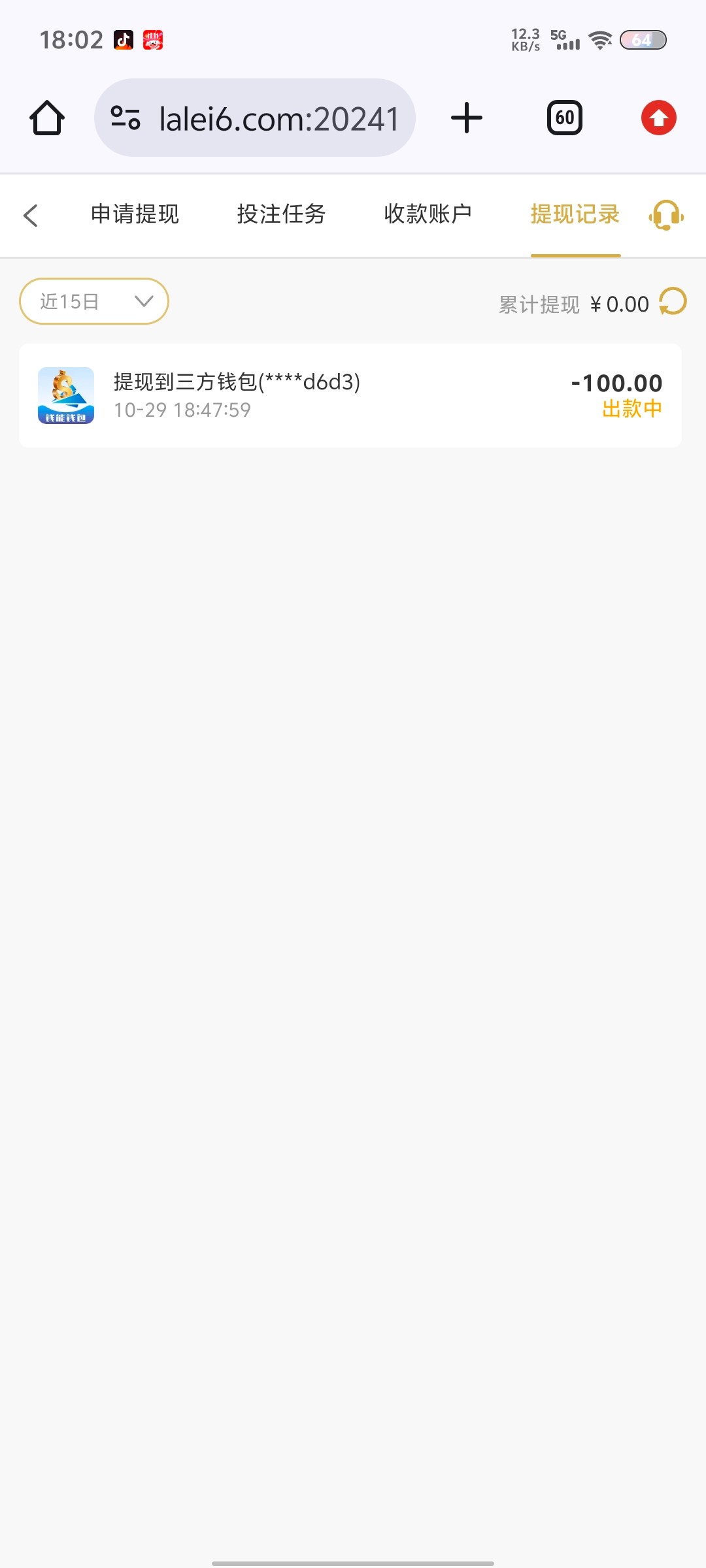This screenshot has width=706, height=1568.
Task: View the 60 open browser tabs
Action: [565, 118]
